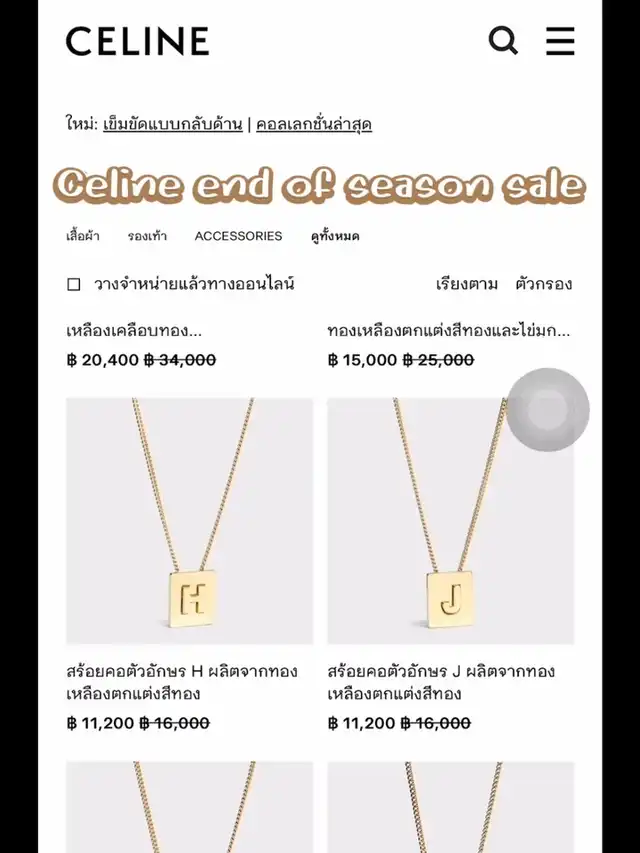The image size is (640, 853).
Task: Switch to the รองเท้า category
Action: (x=147, y=236)
